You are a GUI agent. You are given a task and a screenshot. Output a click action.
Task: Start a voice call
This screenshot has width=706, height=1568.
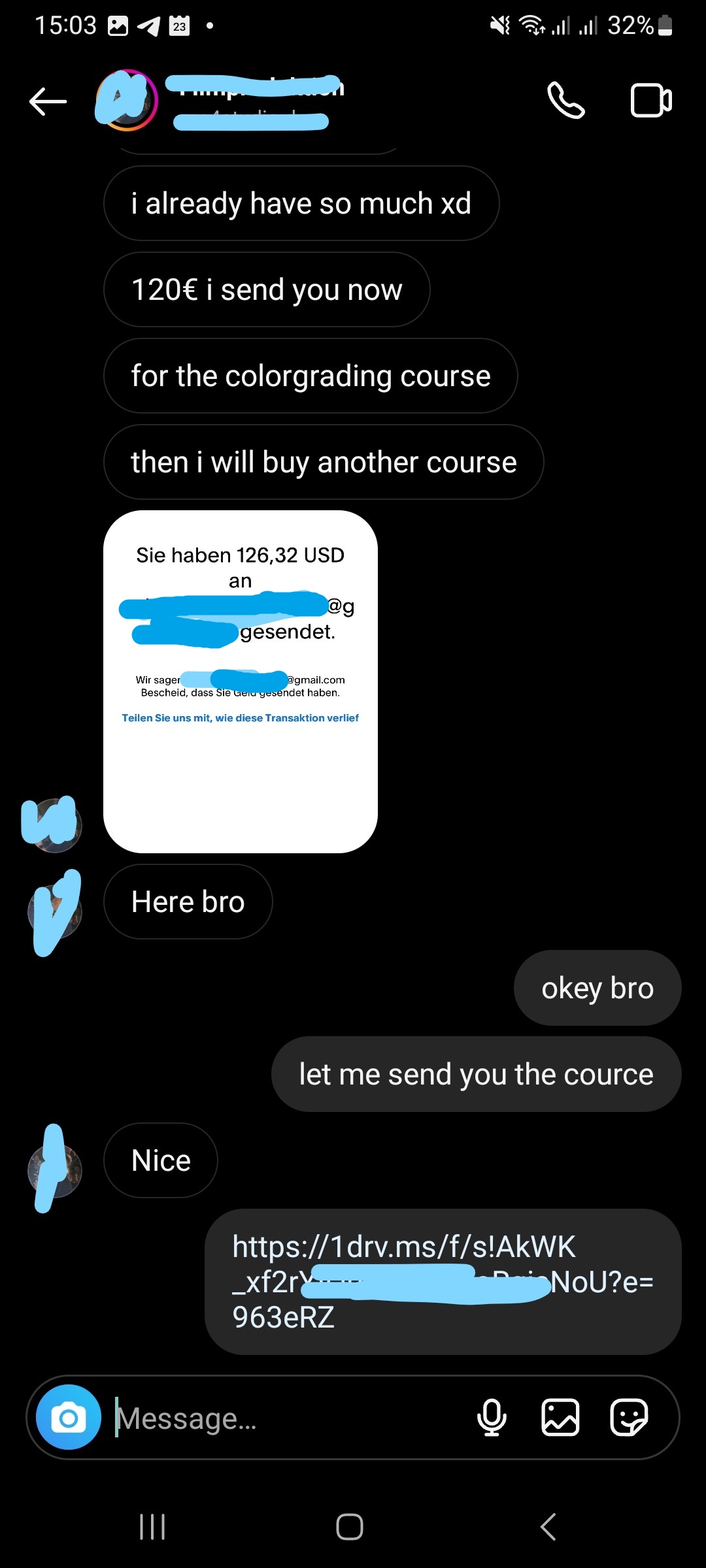pos(566,101)
